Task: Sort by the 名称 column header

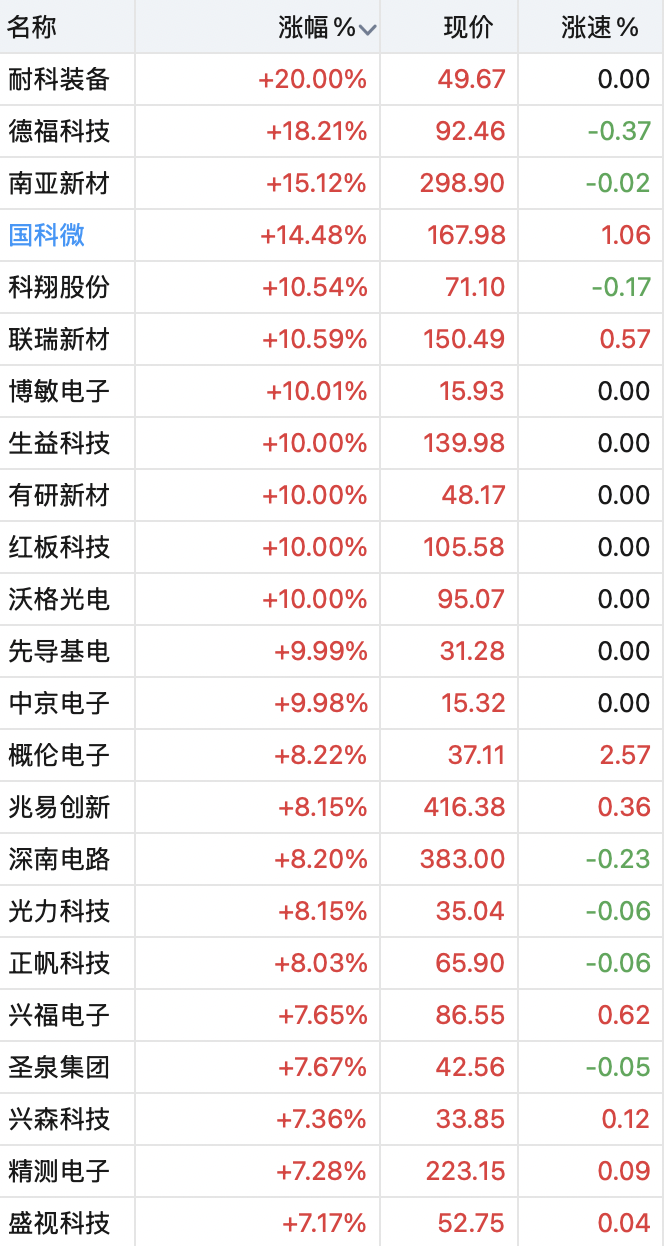Action: [32, 28]
